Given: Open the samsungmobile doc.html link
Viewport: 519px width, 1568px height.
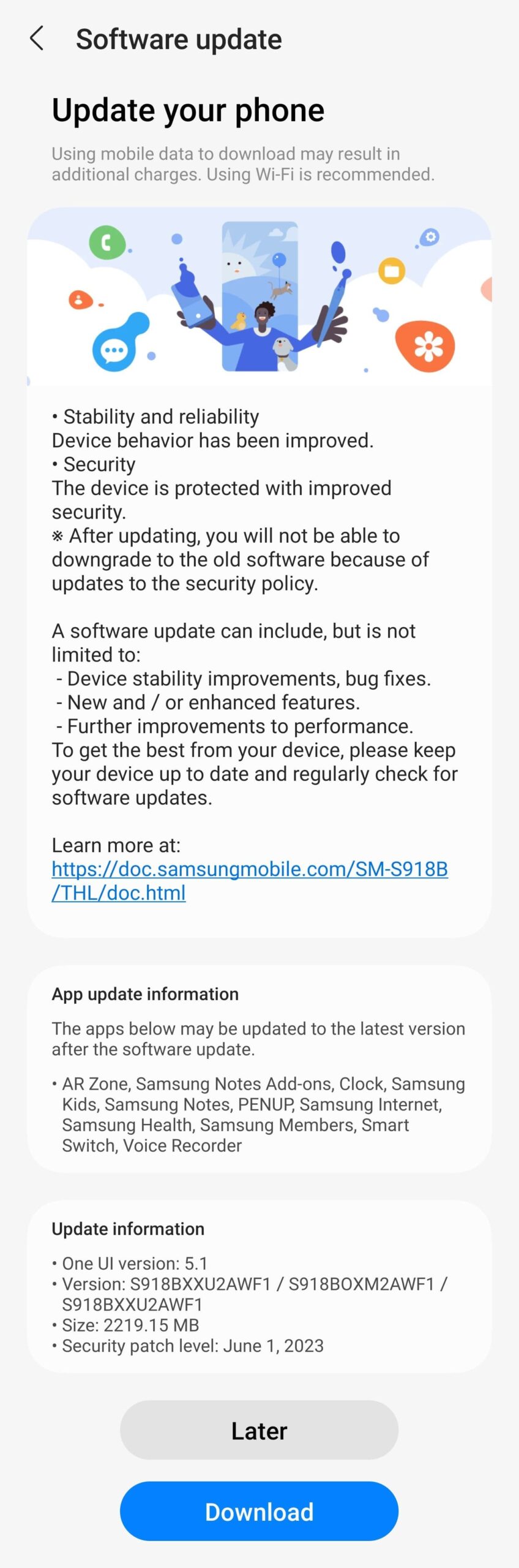Looking at the screenshot, I should click(250, 881).
